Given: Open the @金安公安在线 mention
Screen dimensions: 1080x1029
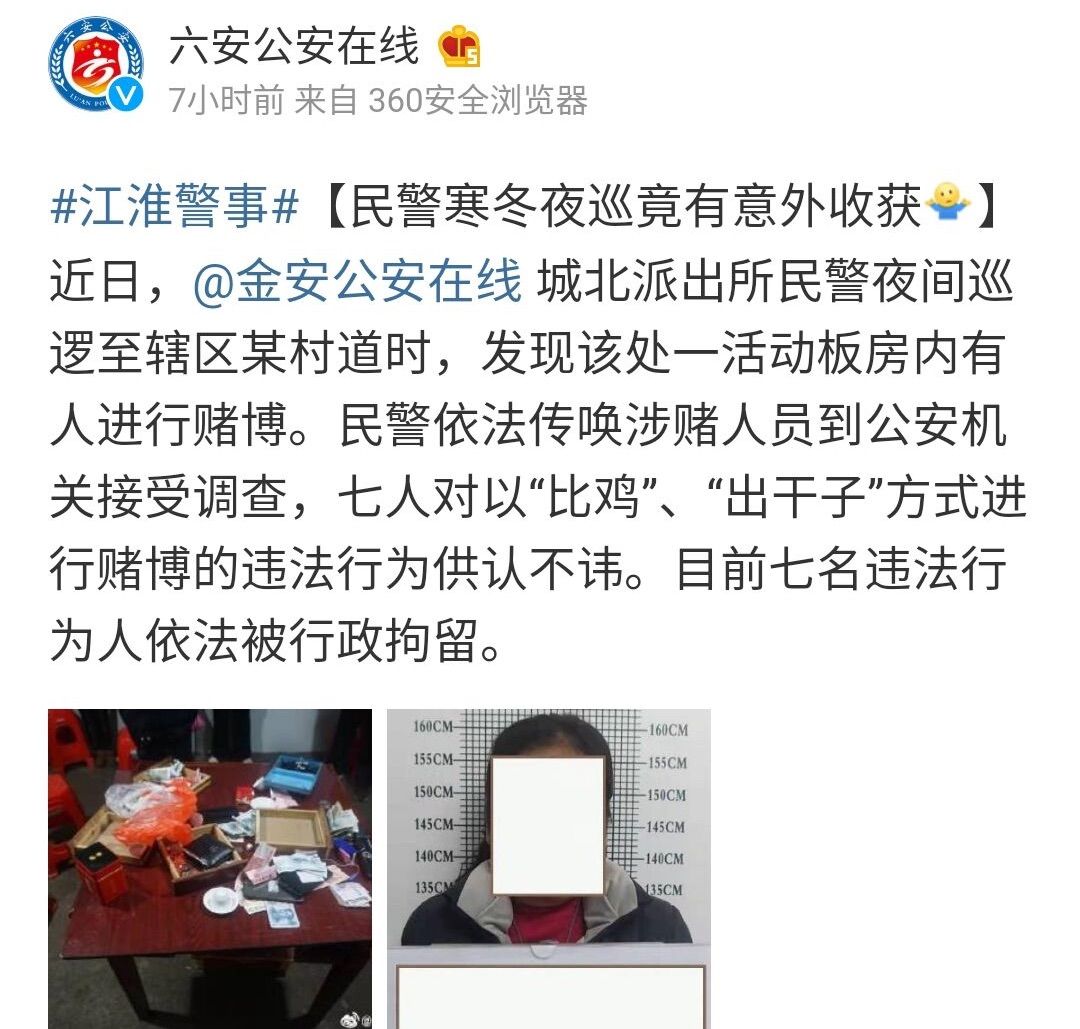Looking at the screenshot, I should (x=357, y=283).
